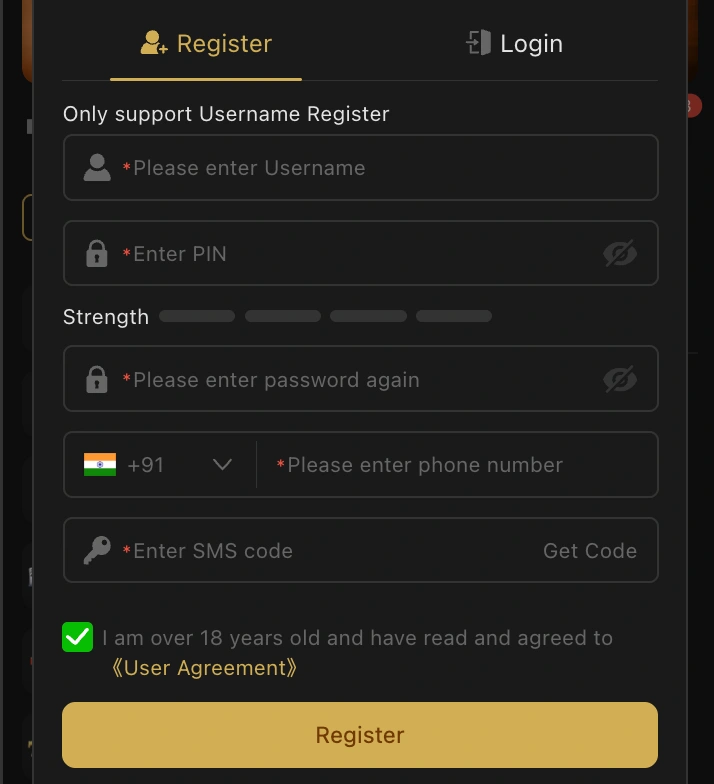Viewport: 714px width, 784px height.
Task: Open the +91 country code dropdown
Action: tap(160, 465)
